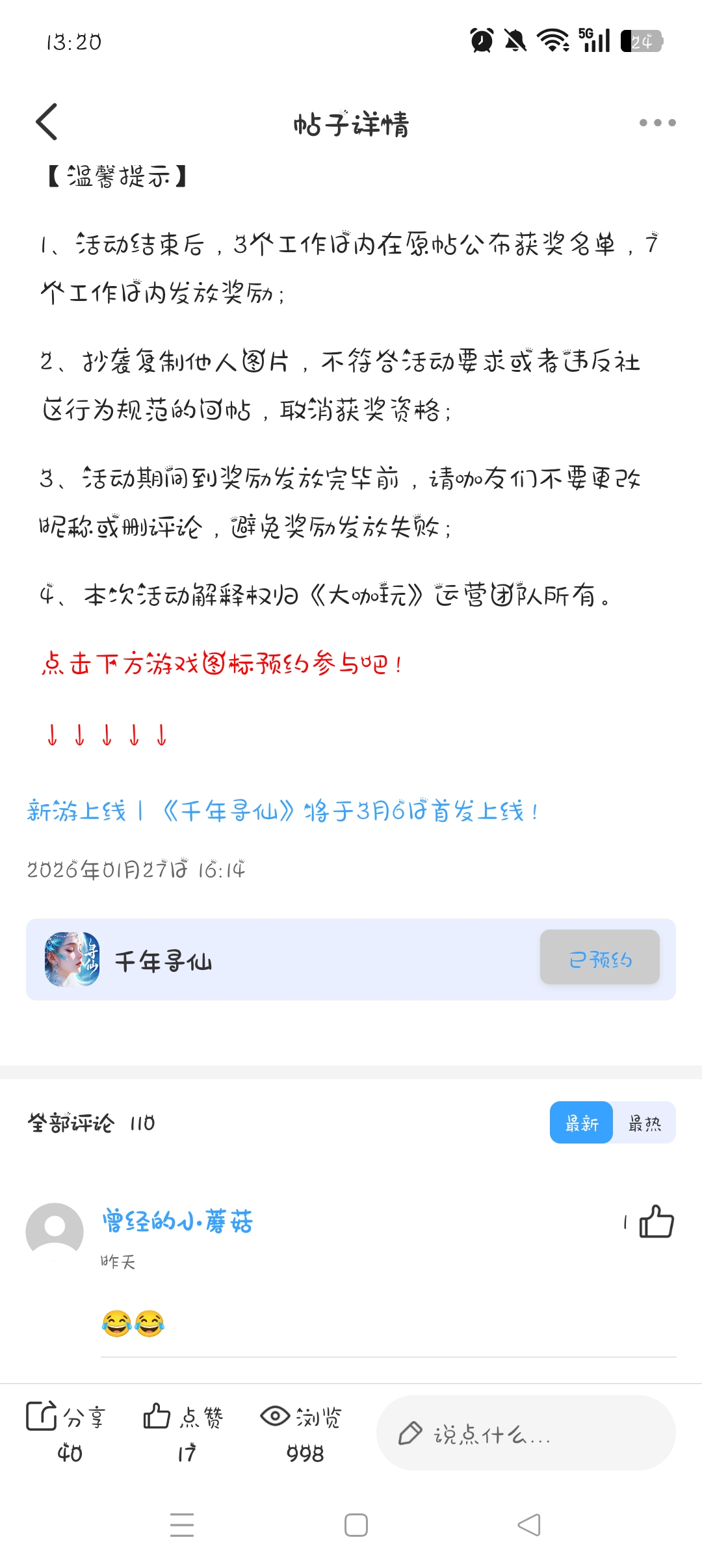Screen dimensions: 702x1568
Task: Switch comments to 最热 sorting
Action: tap(644, 1123)
